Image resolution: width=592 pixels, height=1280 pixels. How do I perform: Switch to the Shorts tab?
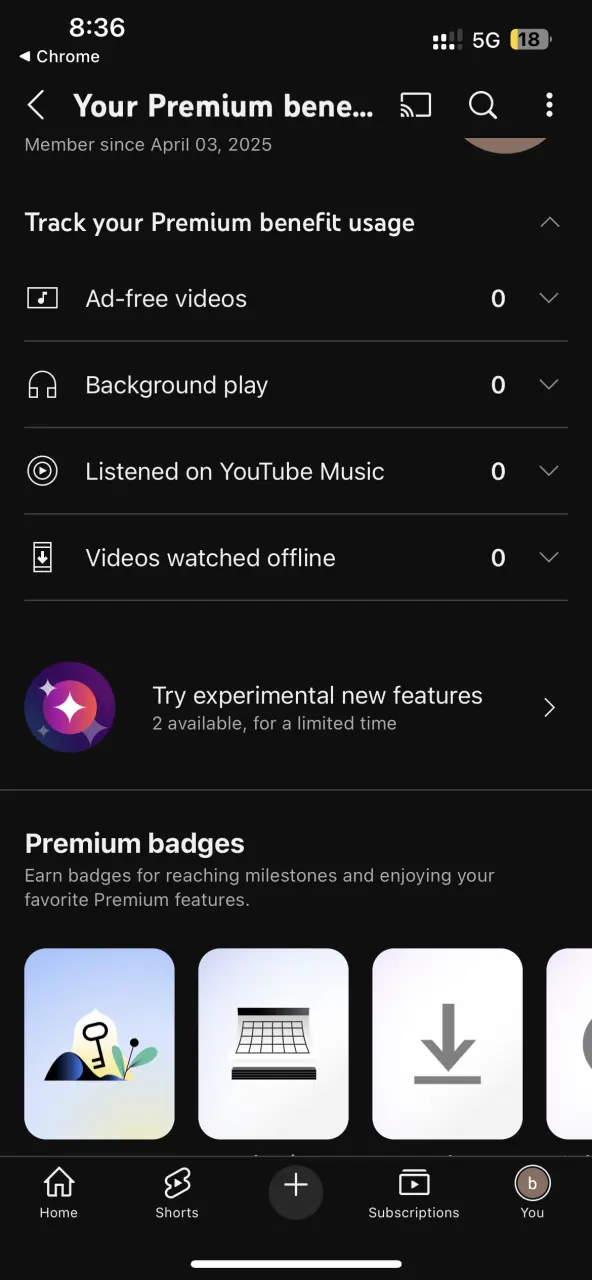[x=177, y=1194]
